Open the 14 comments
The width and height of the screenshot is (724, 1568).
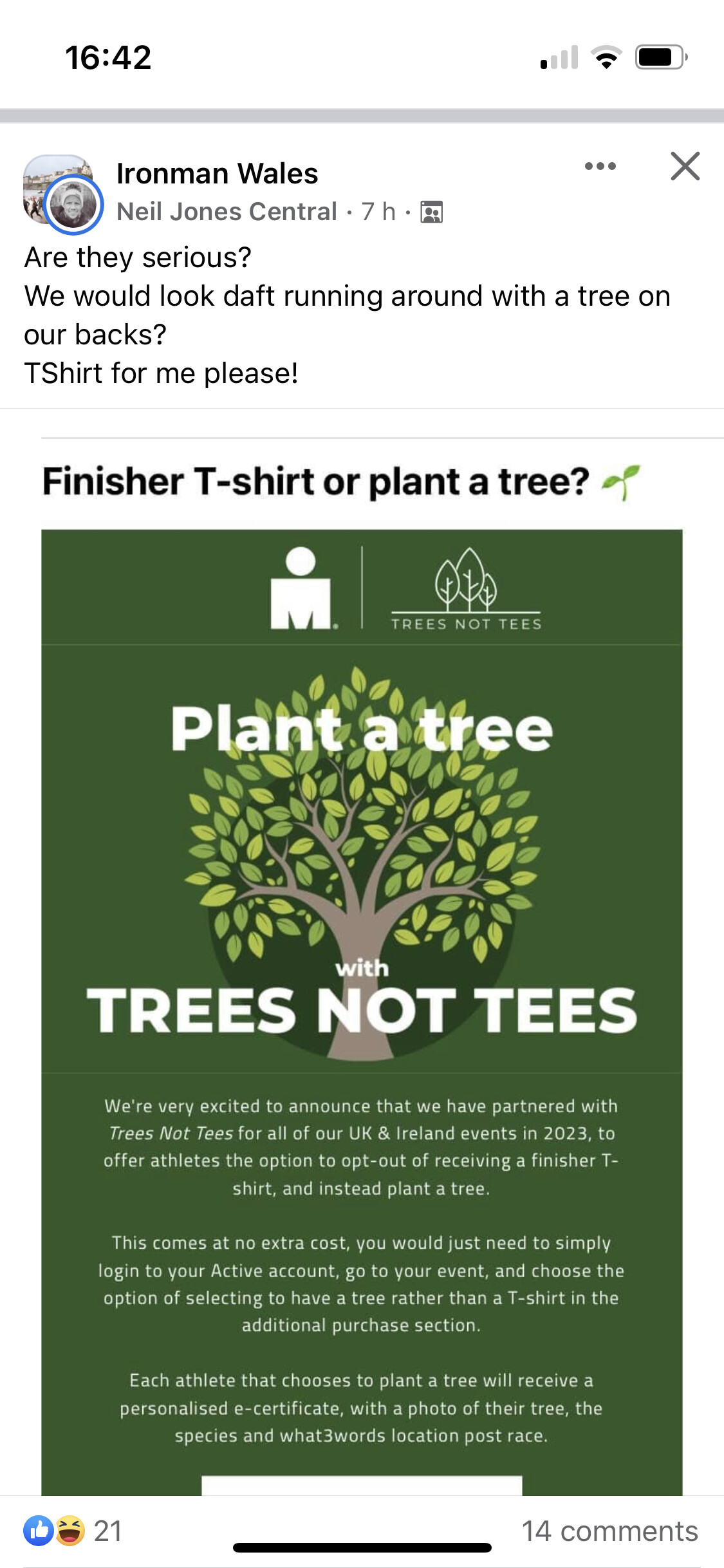tap(609, 1531)
